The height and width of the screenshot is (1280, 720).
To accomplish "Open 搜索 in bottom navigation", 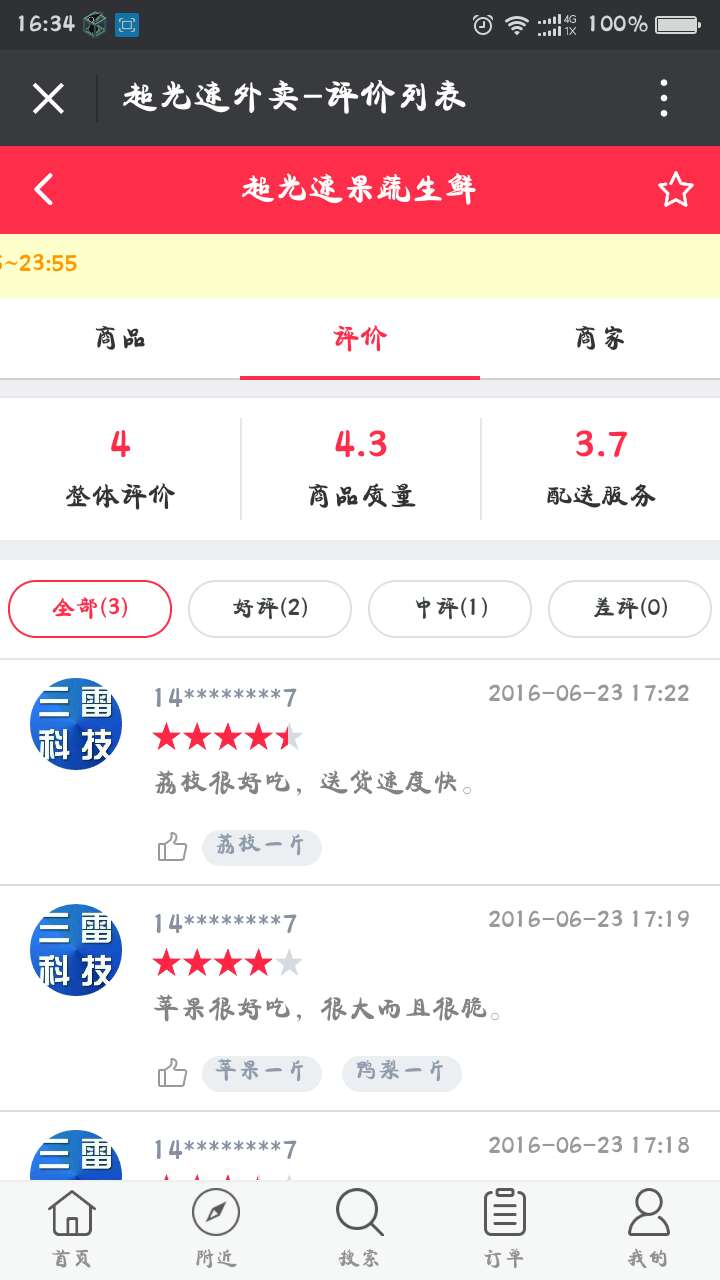I will (360, 1229).
